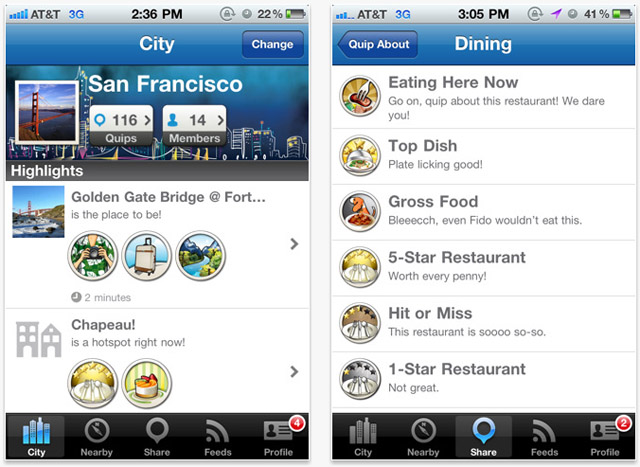
Task: Switch to City tab on the Dining screen
Action: (x=363, y=438)
